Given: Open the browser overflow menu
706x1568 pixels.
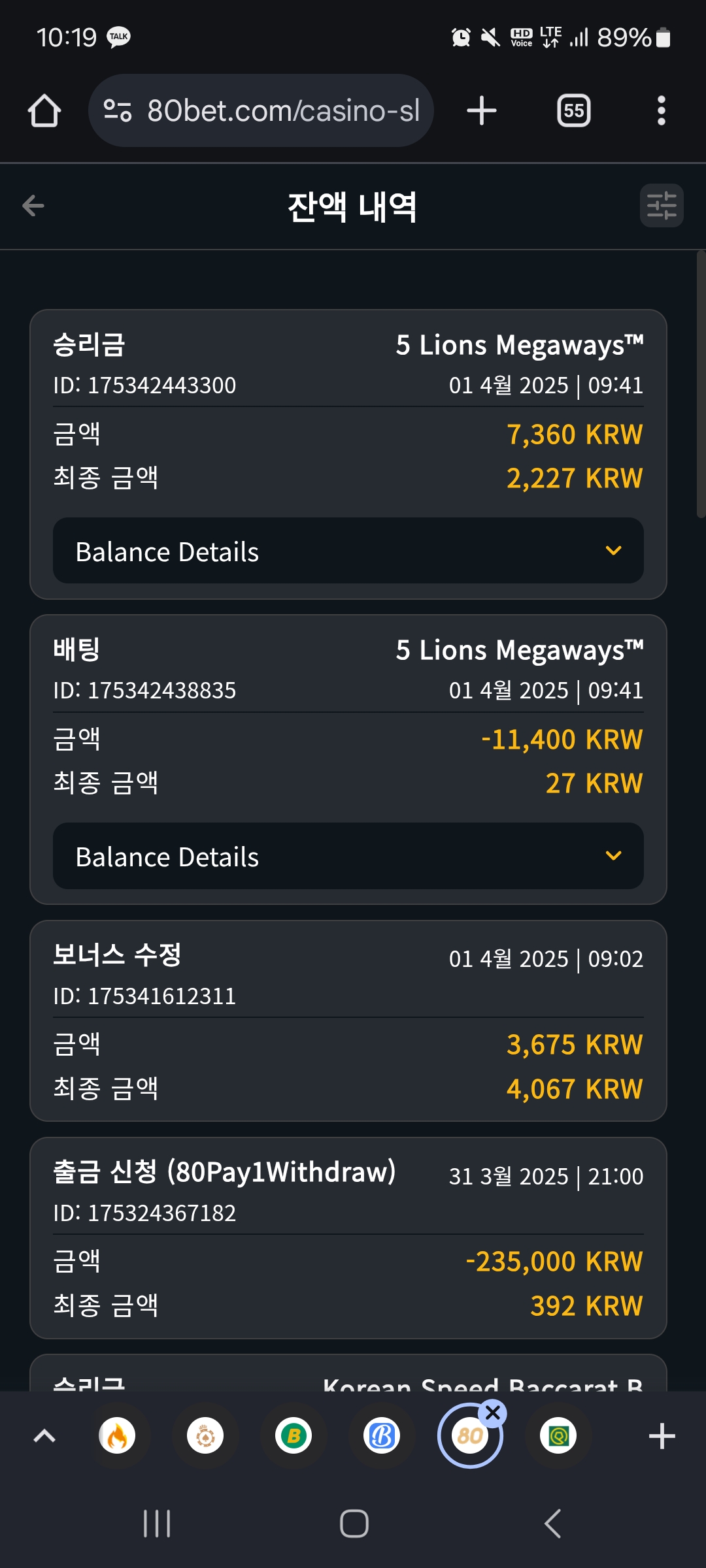Looking at the screenshot, I should tap(662, 110).
